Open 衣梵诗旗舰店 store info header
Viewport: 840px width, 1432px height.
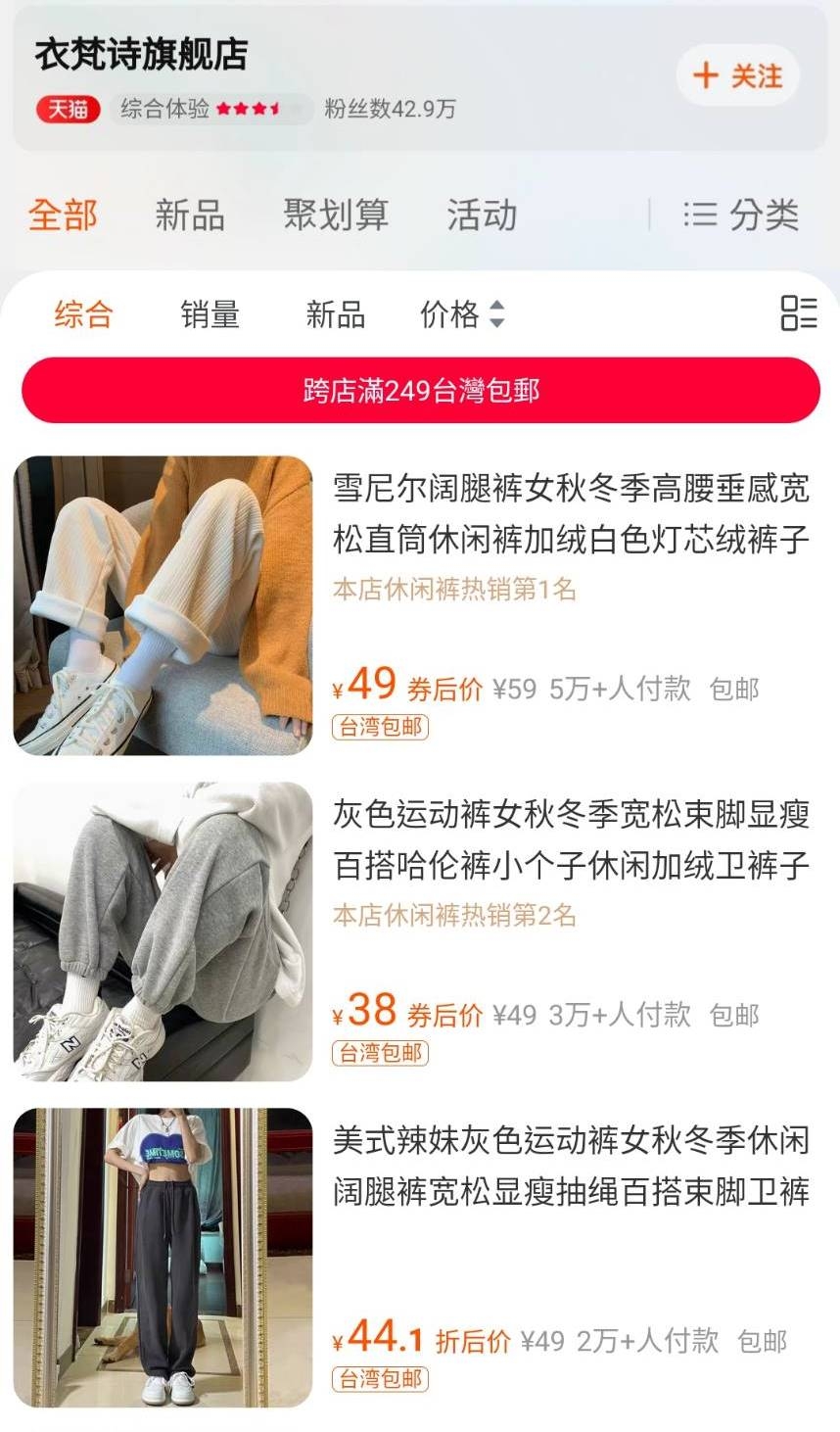pyautogui.click(x=142, y=55)
